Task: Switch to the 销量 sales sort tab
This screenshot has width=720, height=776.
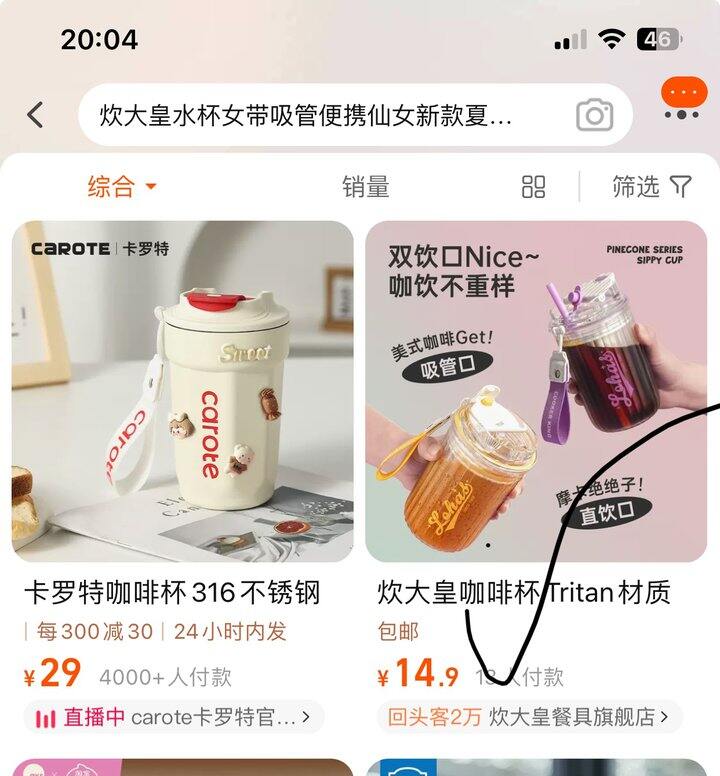Action: 368,187
